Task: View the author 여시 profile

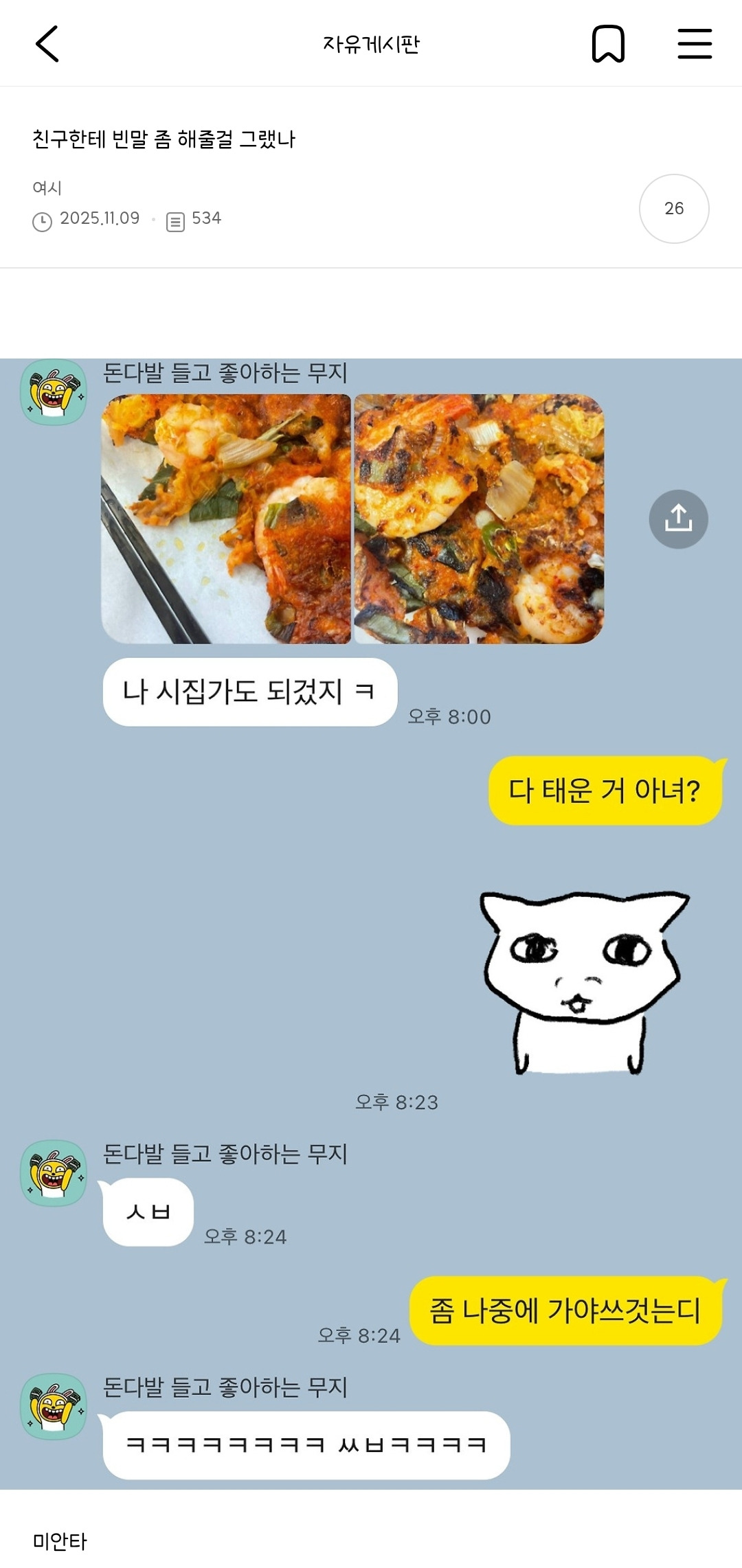Action: 47,188
